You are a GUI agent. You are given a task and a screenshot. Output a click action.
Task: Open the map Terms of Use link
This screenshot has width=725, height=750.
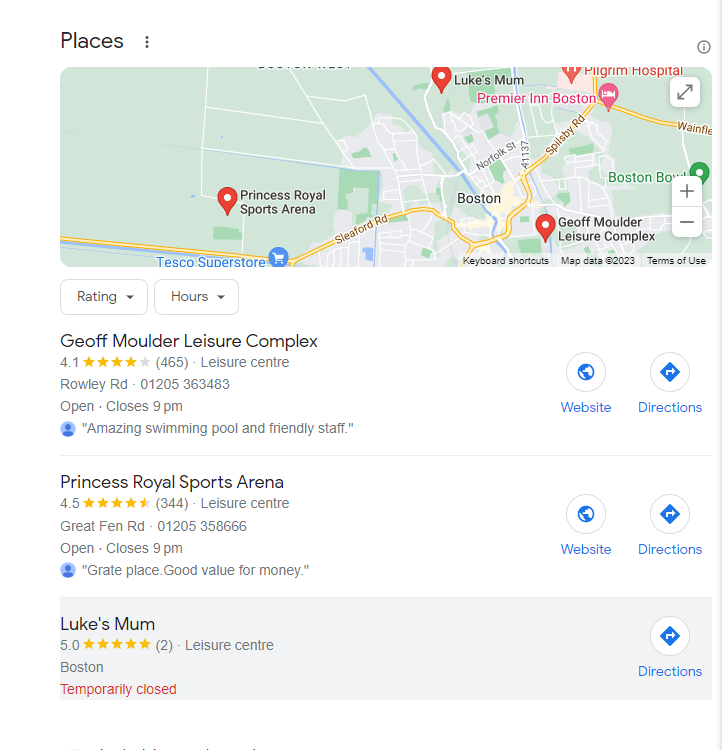[676, 261]
